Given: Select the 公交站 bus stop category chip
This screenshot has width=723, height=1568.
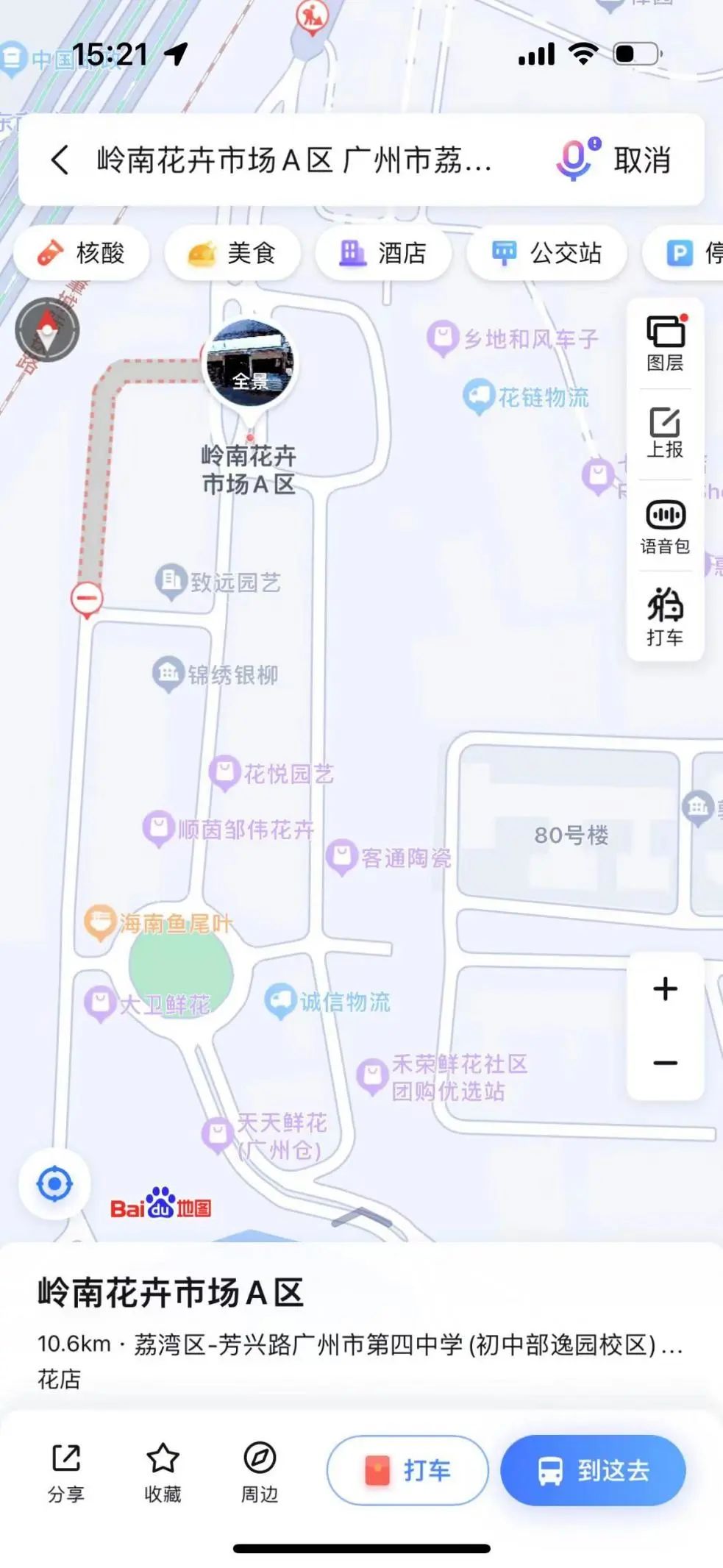Looking at the screenshot, I should pos(547,253).
